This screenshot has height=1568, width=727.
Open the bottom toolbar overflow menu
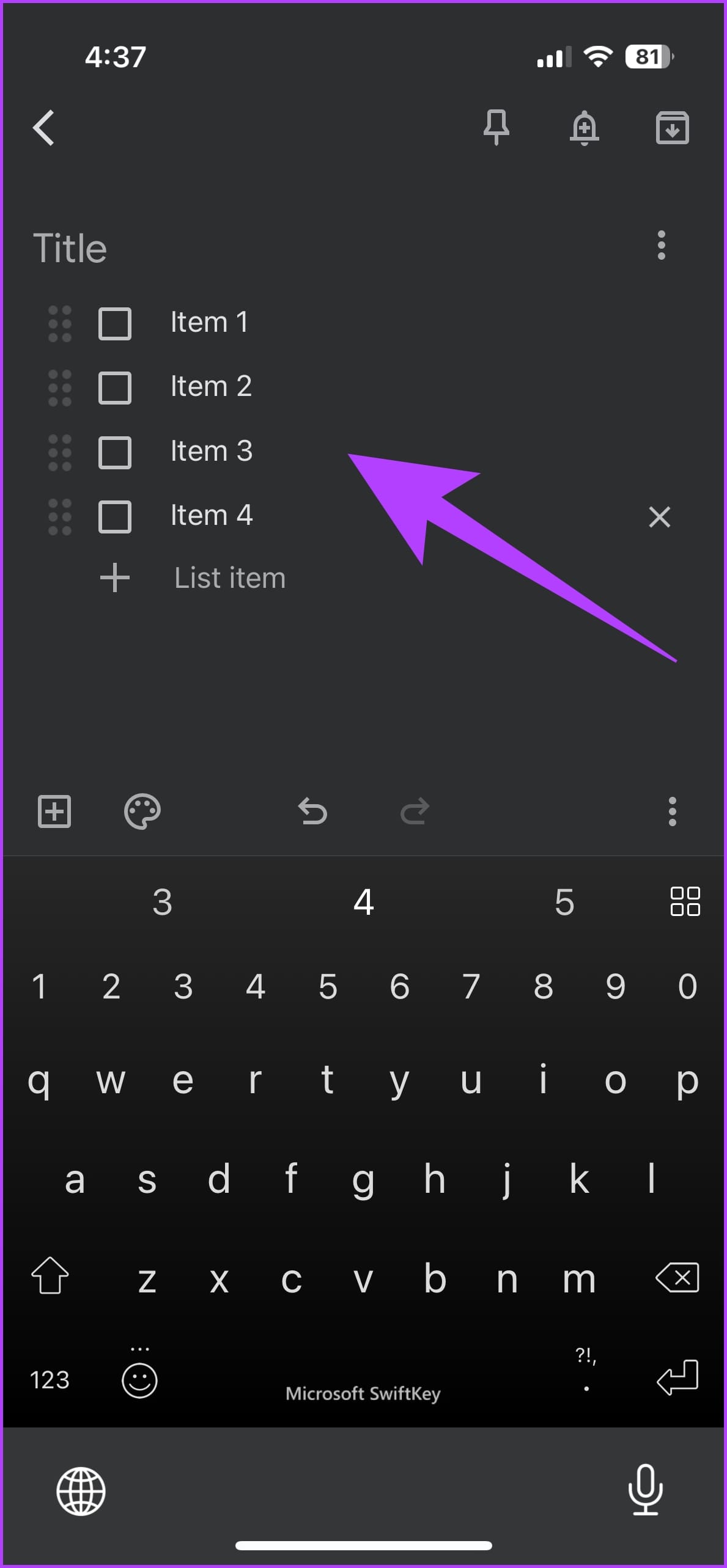coord(673,811)
